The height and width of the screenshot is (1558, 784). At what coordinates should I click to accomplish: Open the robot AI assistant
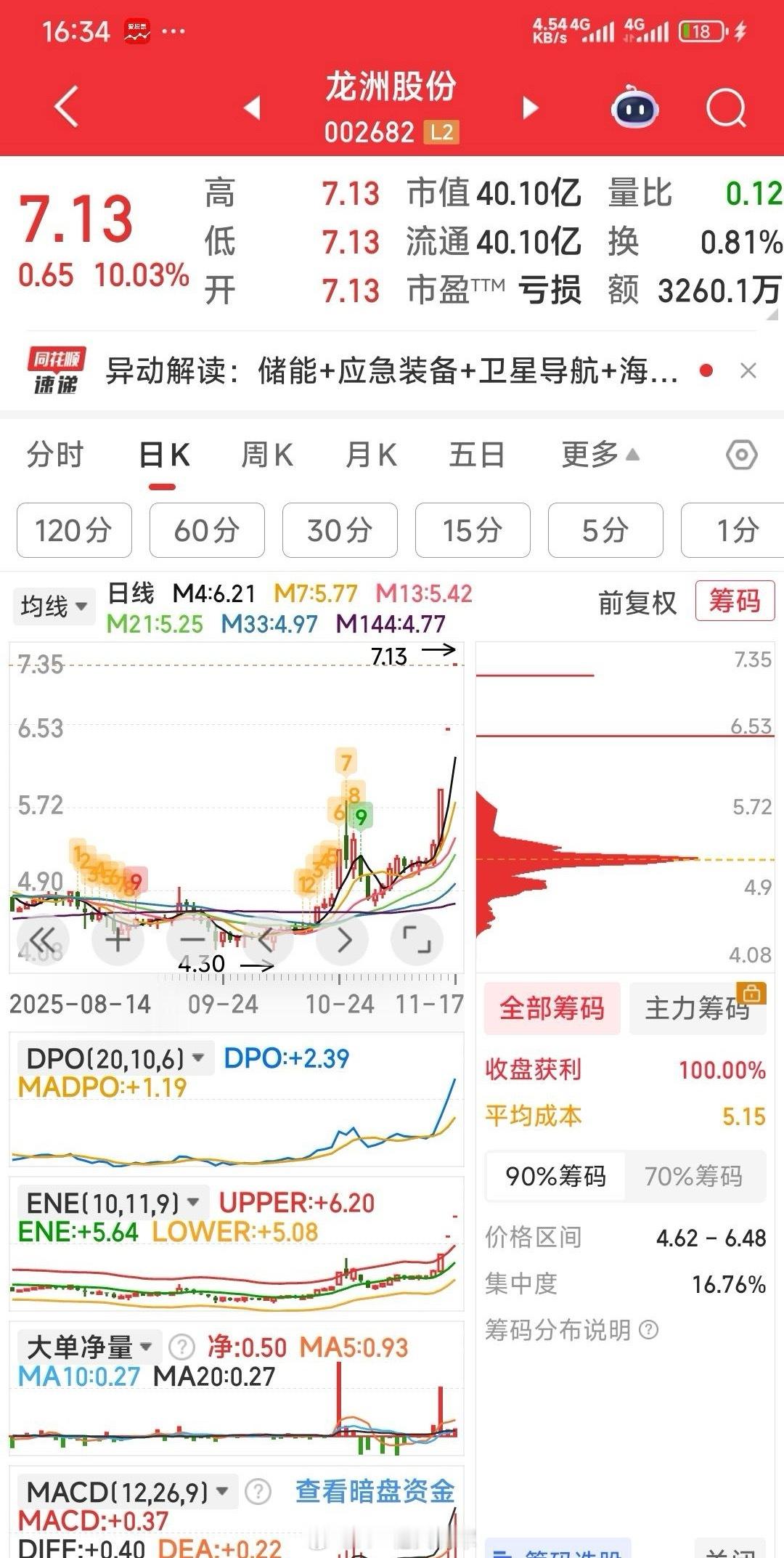coord(634,108)
